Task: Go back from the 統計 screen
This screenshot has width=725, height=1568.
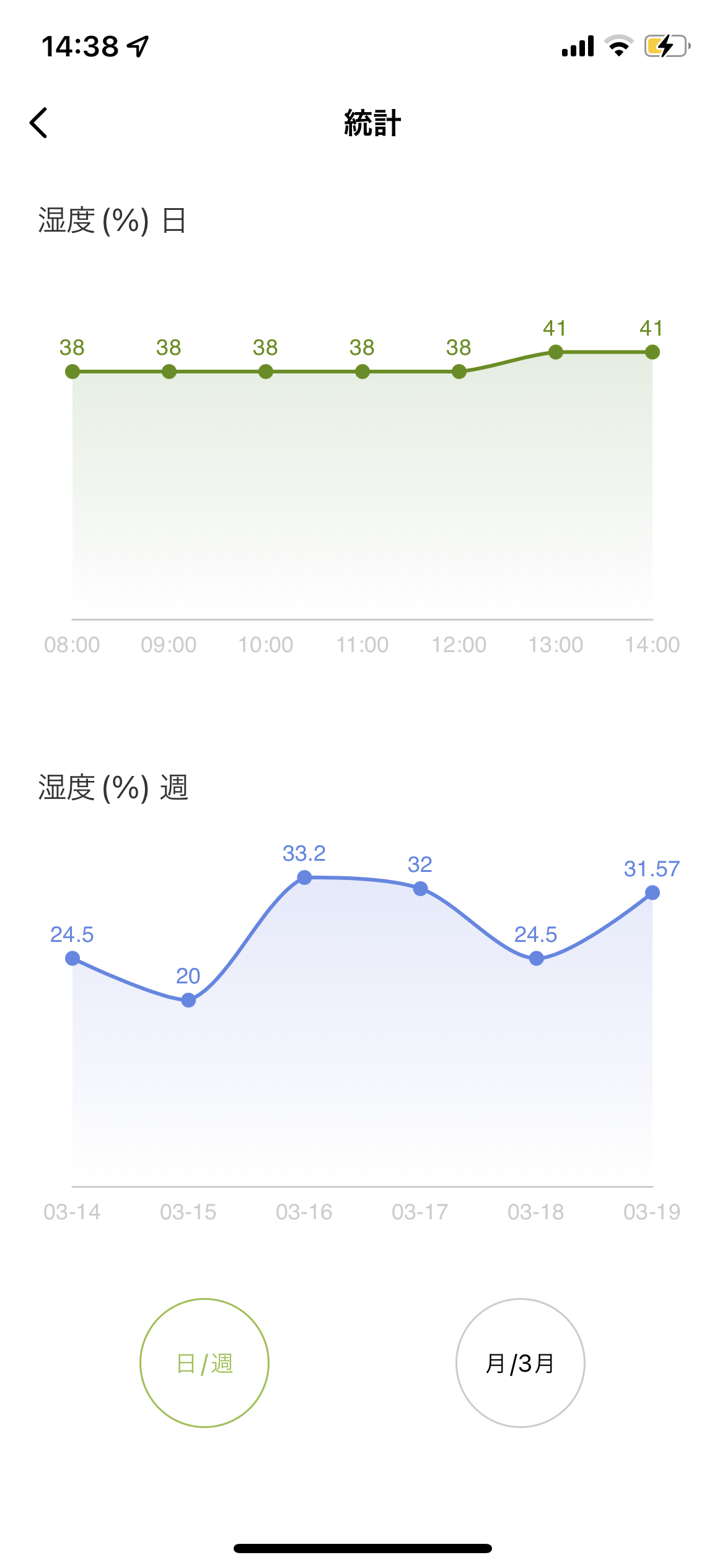Action: tap(38, 123)
